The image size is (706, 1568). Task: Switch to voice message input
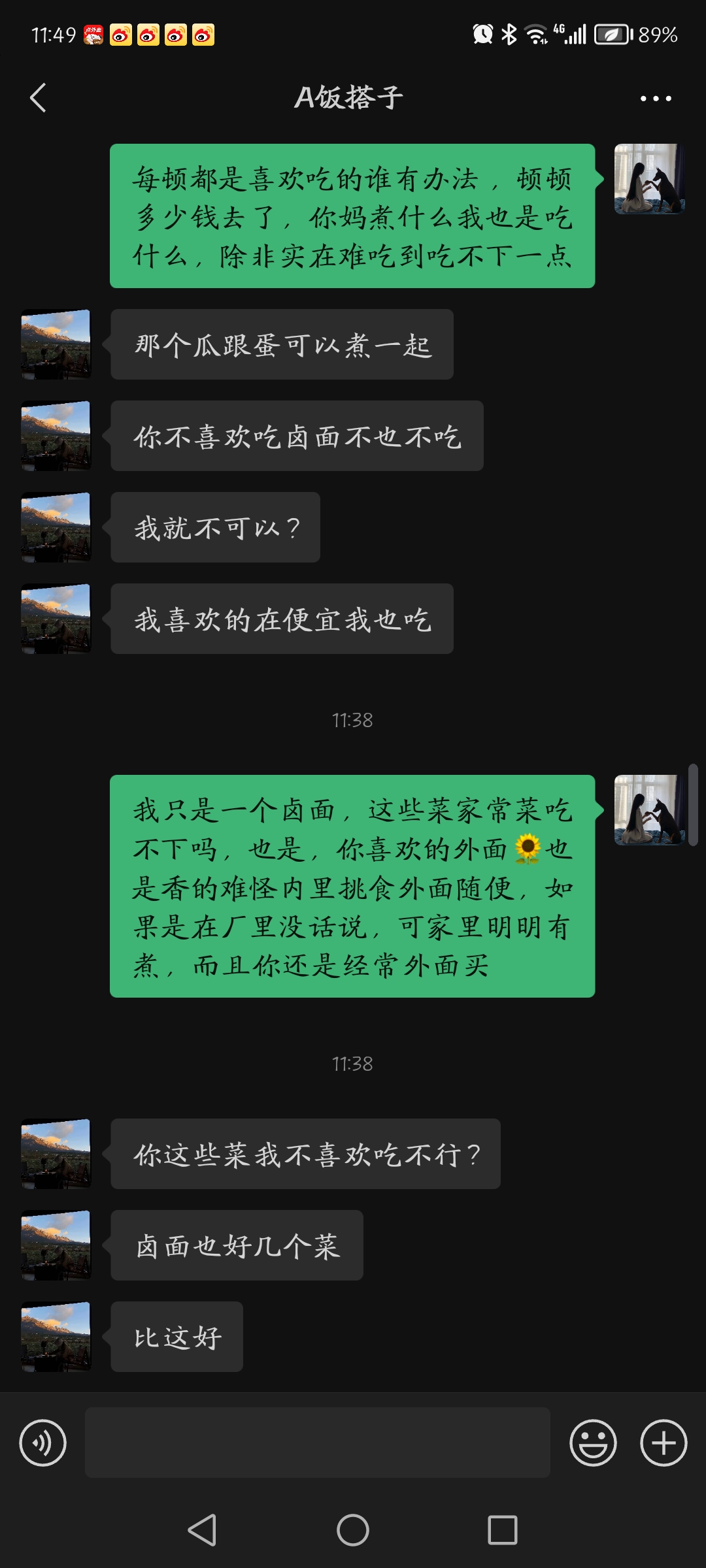pyautogui.click(x=43, y=1443)
